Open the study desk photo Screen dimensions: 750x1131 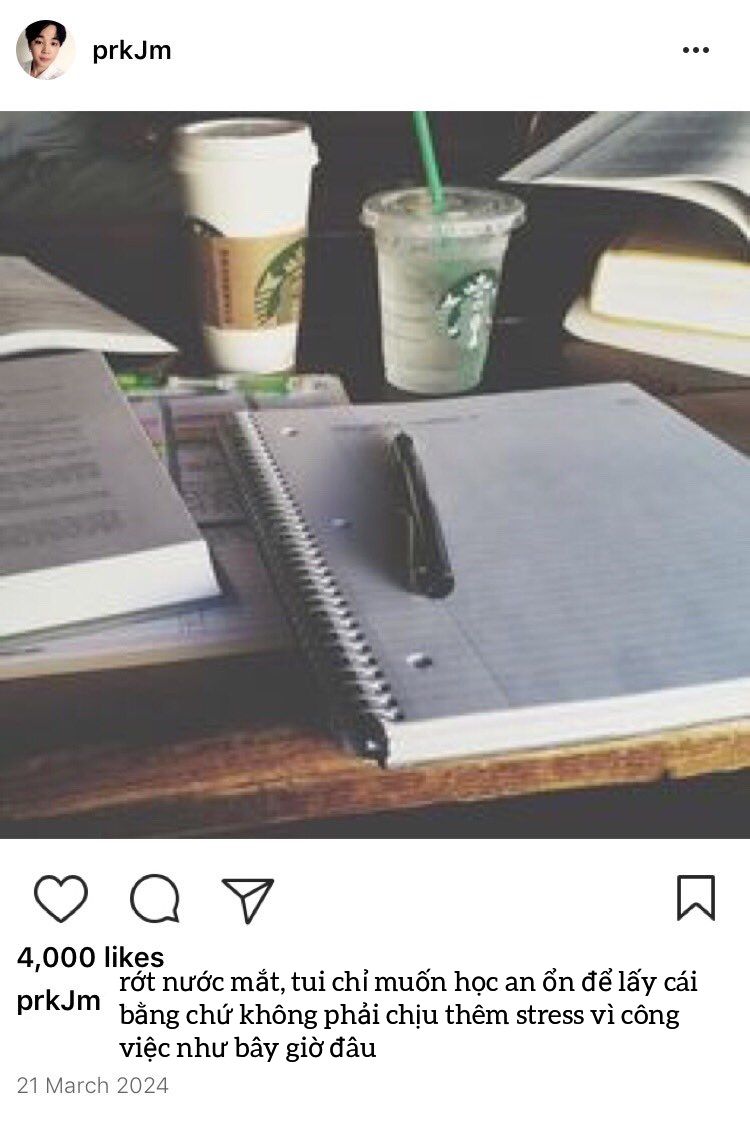pos(375,474)
